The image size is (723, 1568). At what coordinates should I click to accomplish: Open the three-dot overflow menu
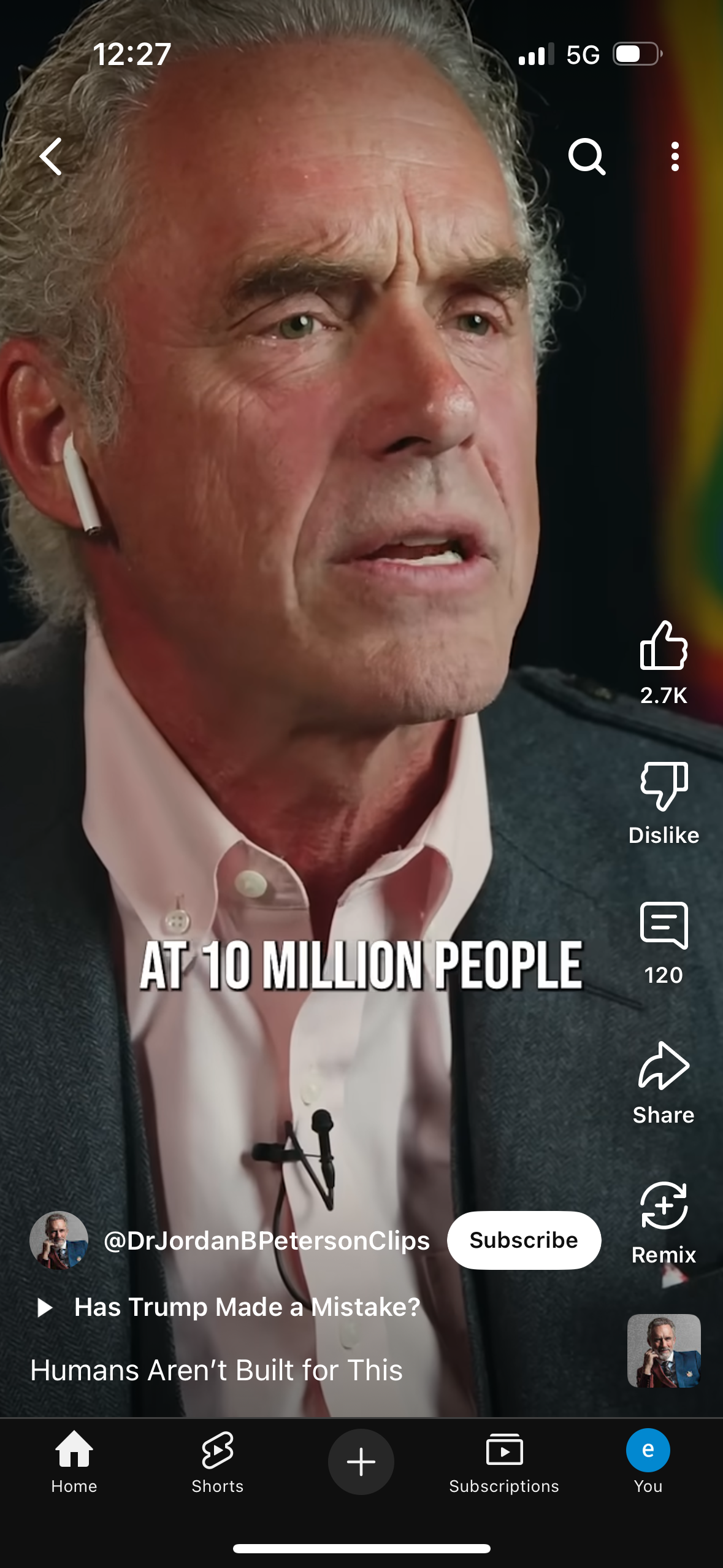675,156
